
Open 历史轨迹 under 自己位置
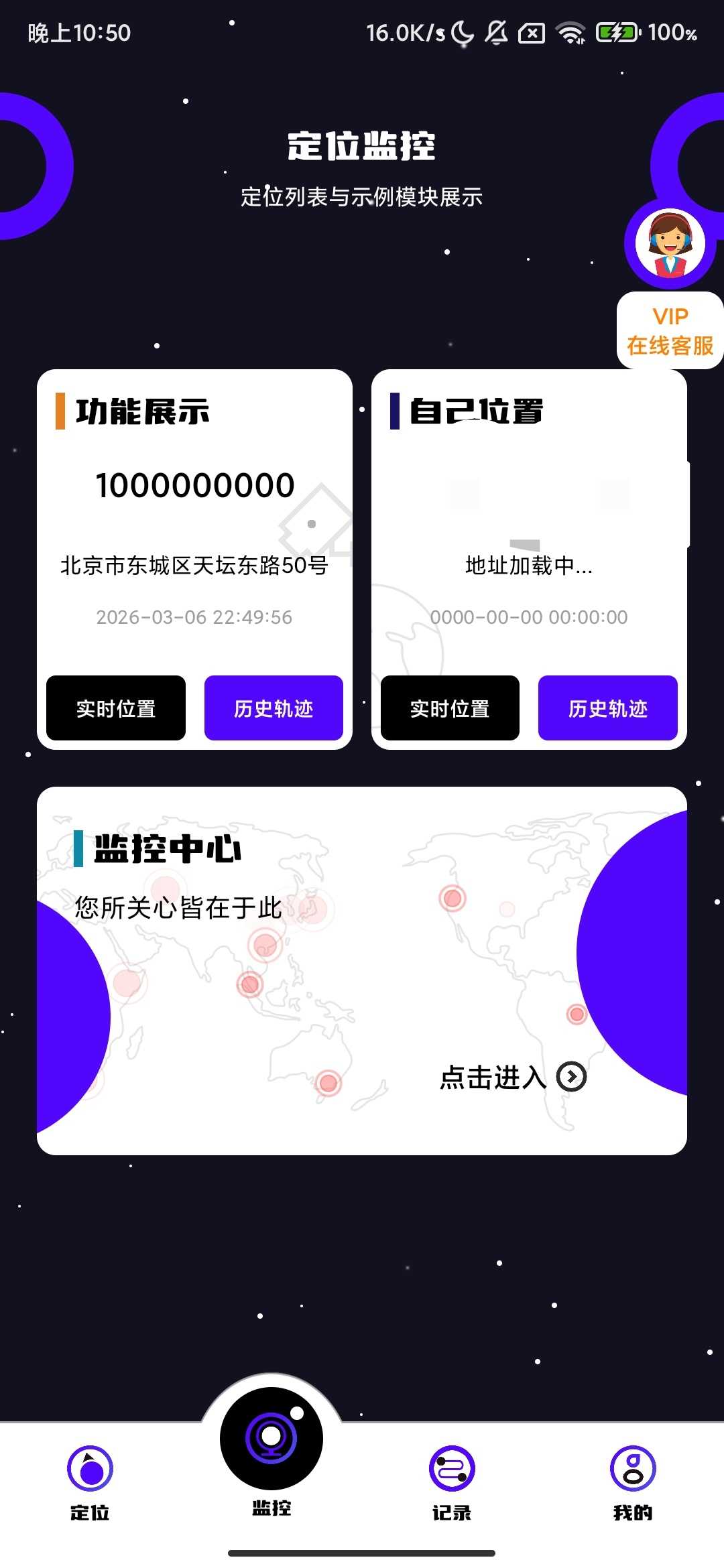click(x=607, y=708)
